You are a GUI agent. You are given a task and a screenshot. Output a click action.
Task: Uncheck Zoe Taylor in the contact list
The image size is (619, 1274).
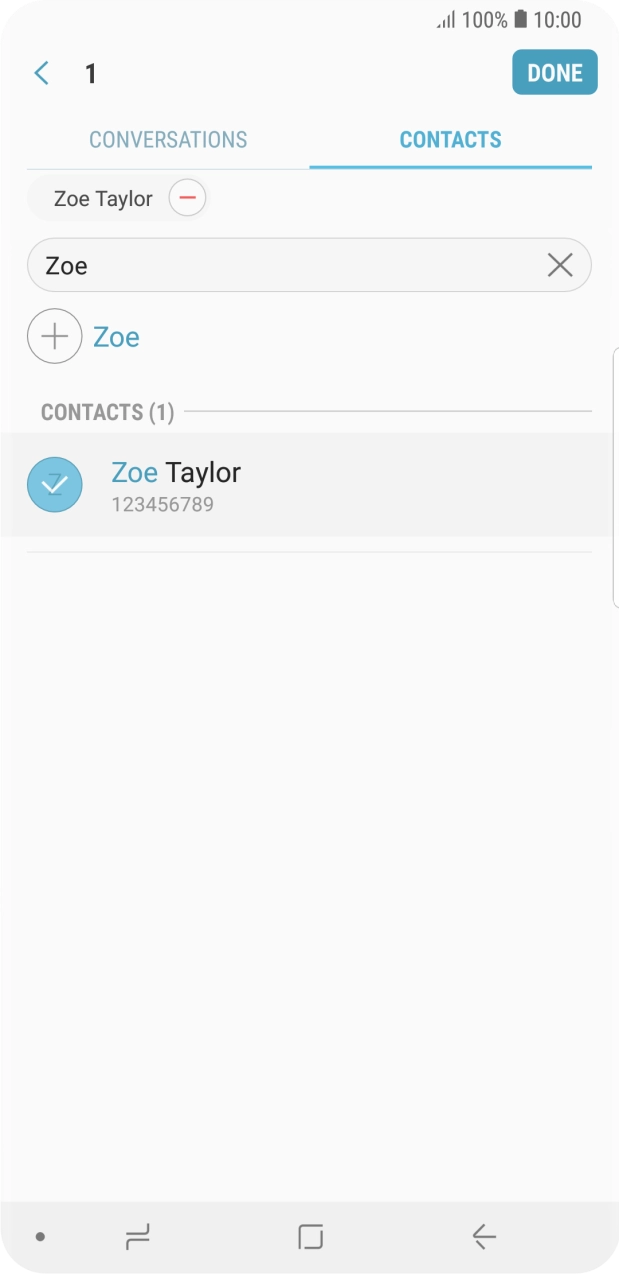tap(55, 485)
